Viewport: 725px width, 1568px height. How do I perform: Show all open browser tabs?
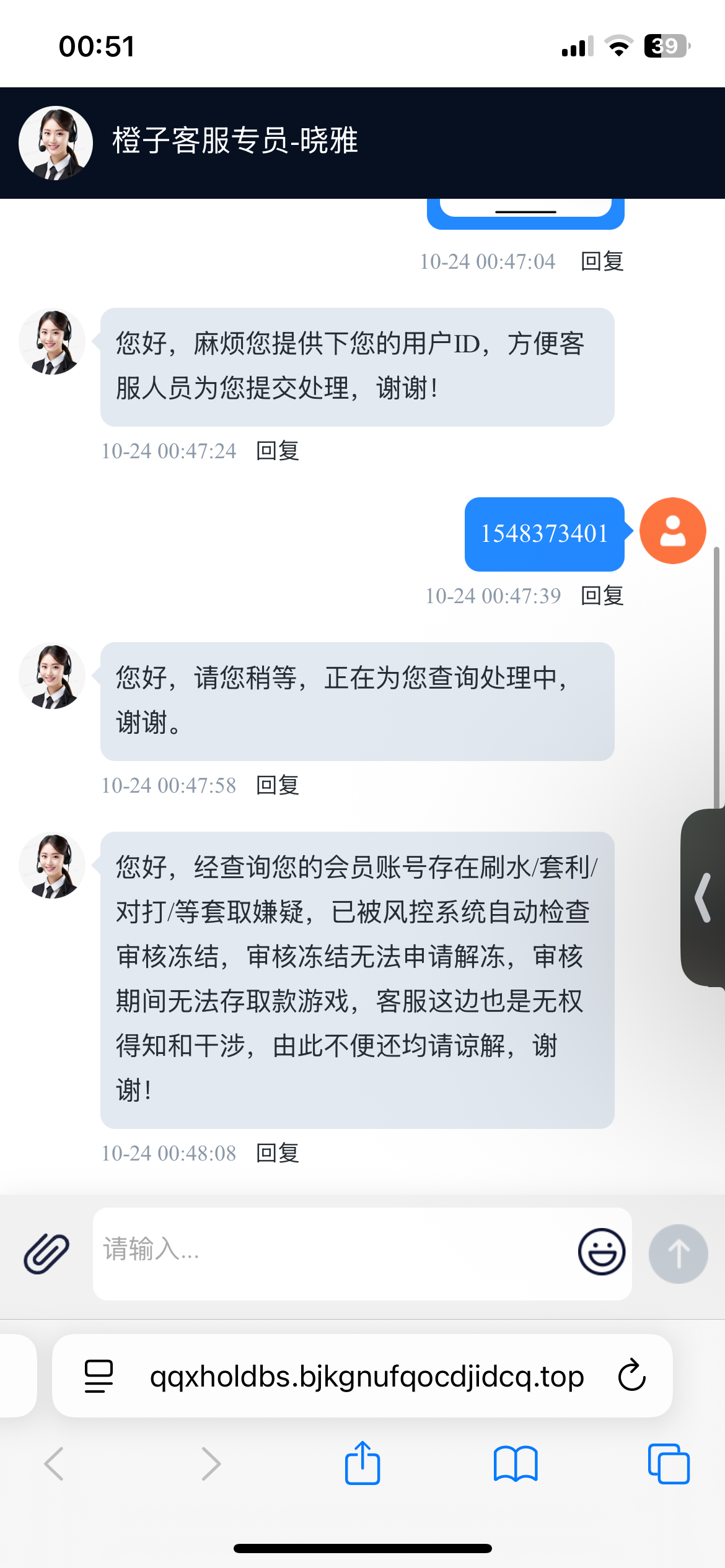coord(669,1463)
